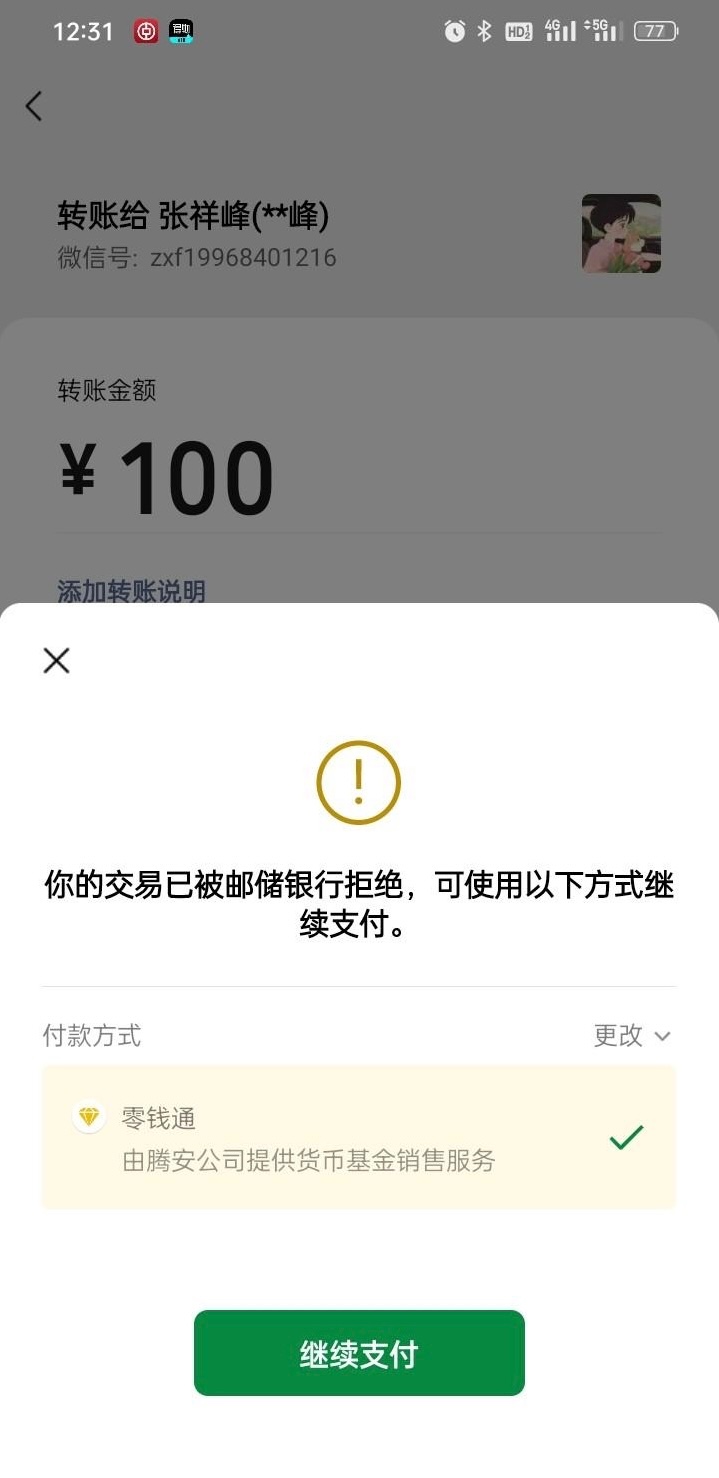This screenshot has height=1478, width=719.
Task: Tap 继续支付 to continue payment
Action: coord(359,1353)
